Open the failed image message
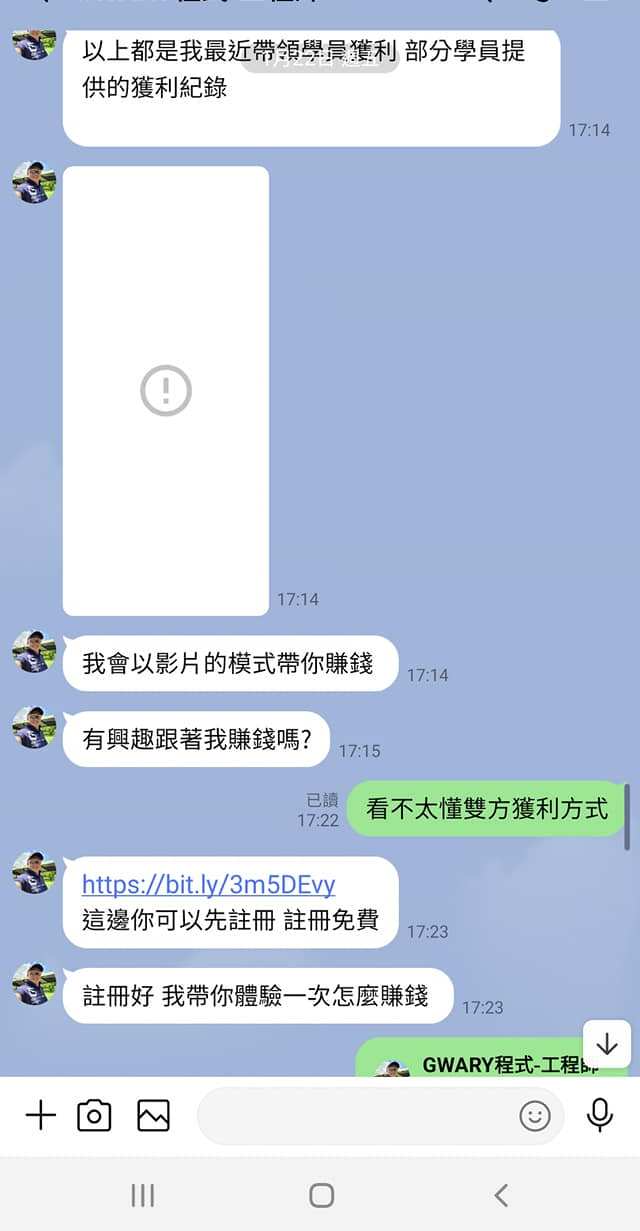Image resolution: width=640 pixels, height=1231 pixels. (166, 391)
